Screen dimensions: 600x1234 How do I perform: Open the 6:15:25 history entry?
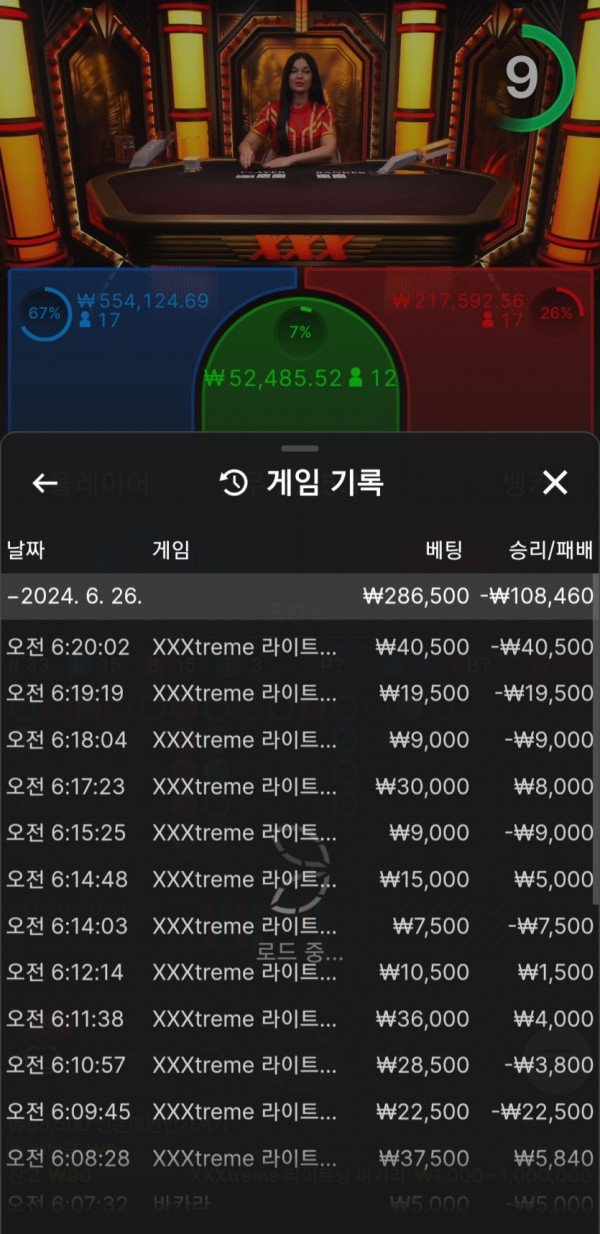[x=300, y=833]
